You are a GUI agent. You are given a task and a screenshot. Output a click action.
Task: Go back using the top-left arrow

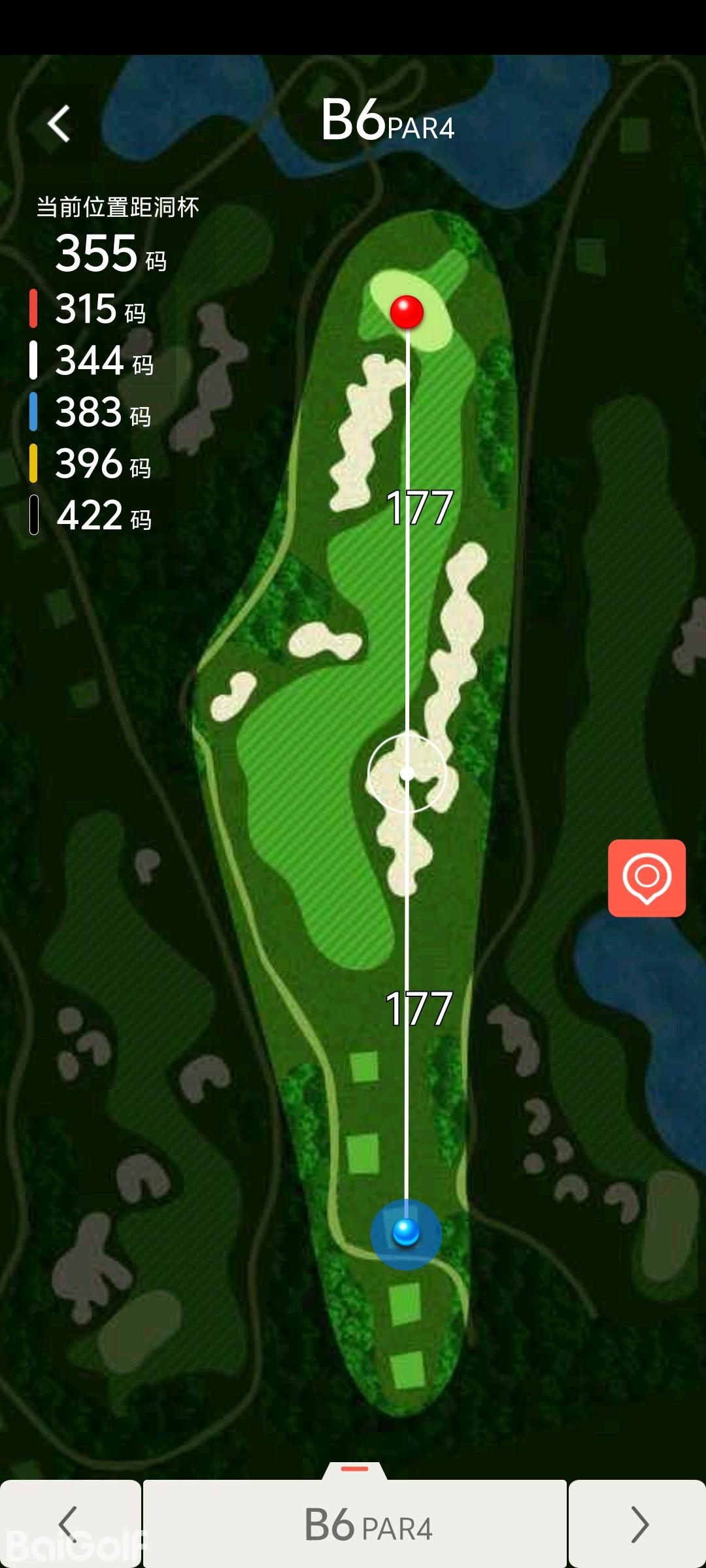59,123
